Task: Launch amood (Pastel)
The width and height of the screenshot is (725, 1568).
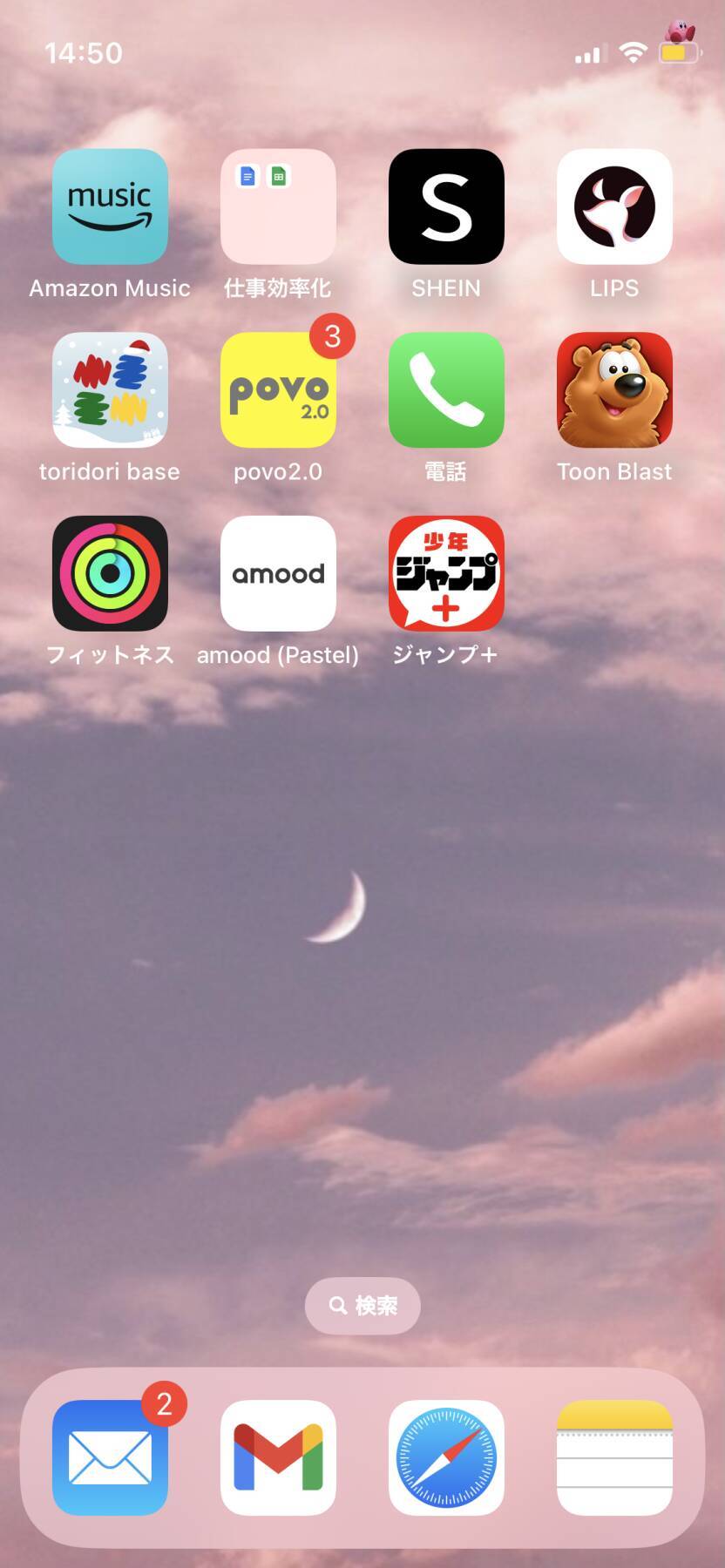Action: (x=278, y=573)
